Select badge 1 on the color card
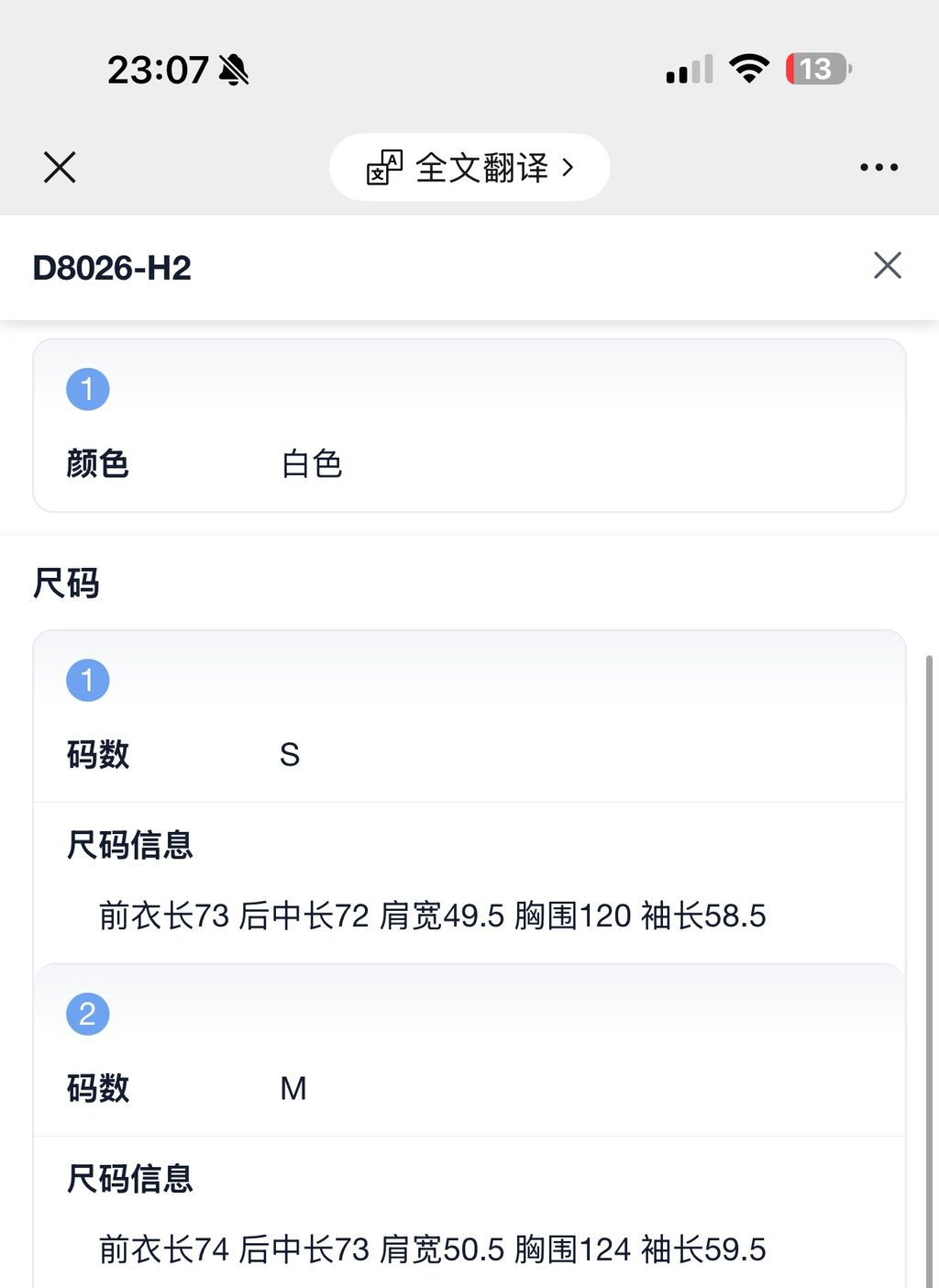The height and width of the screenshot is (1288, 939). click(88, 388)
